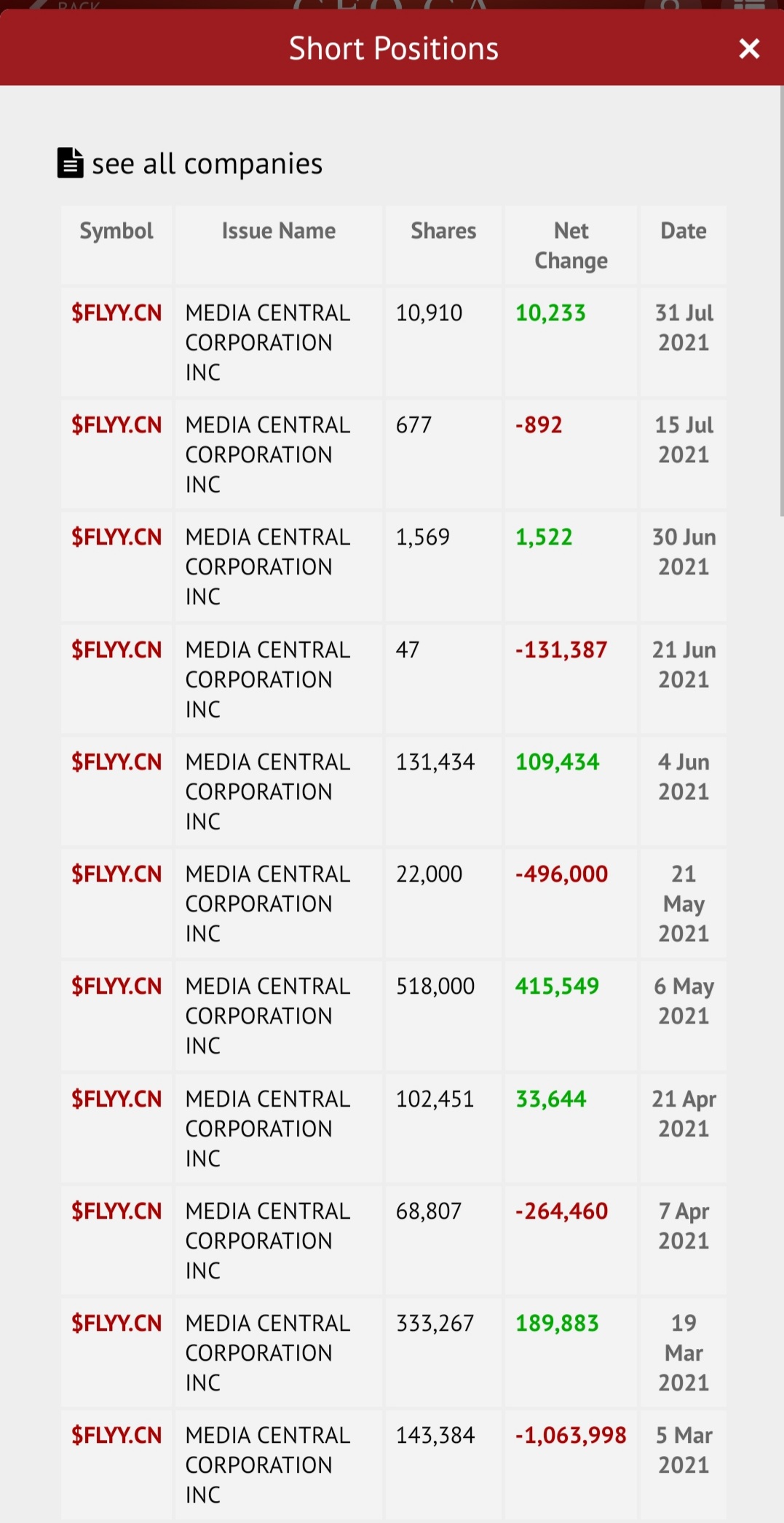Sort the table by the Shares column header

pyautogui.click(x=443, y=231)
